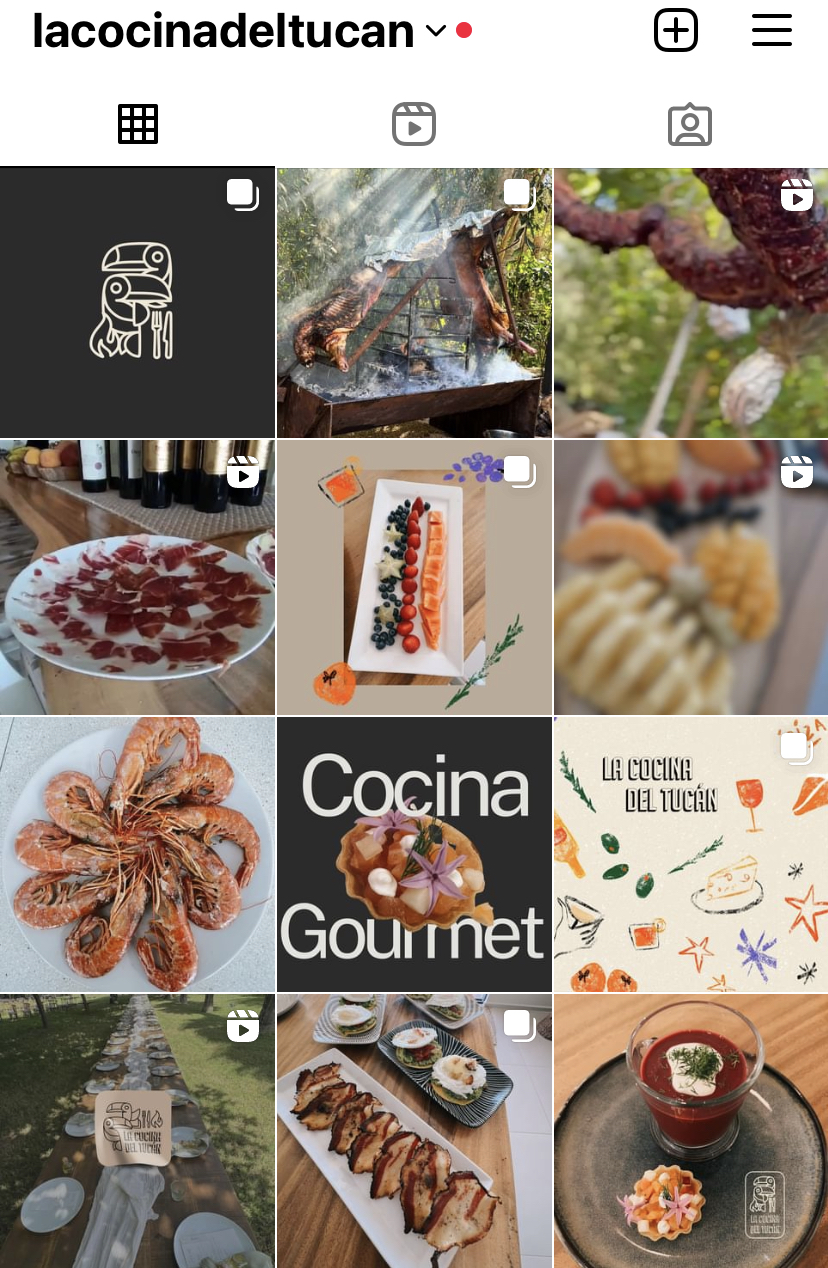Open the grilled pork slices post

point(414,1130)
